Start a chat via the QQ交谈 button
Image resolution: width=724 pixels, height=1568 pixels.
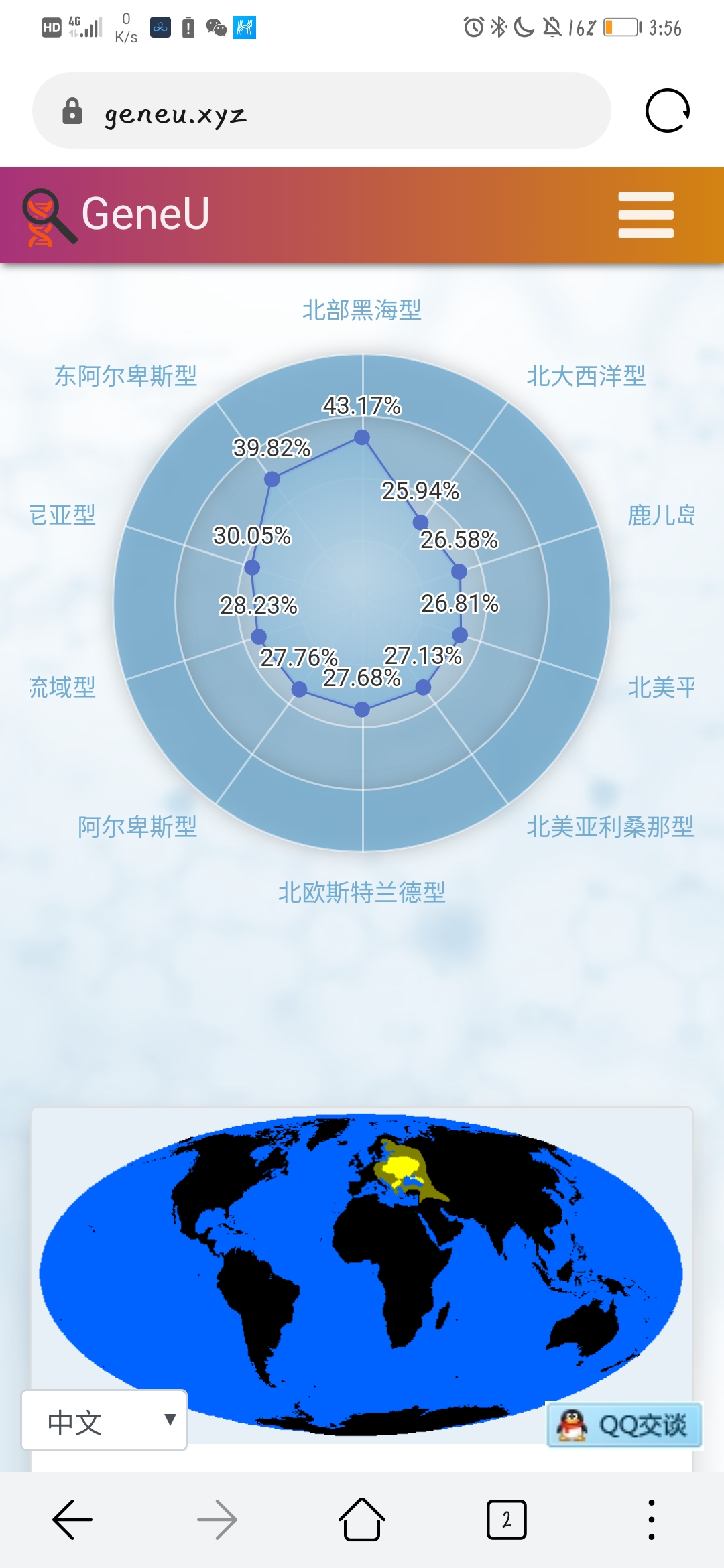pos(625,1425)
